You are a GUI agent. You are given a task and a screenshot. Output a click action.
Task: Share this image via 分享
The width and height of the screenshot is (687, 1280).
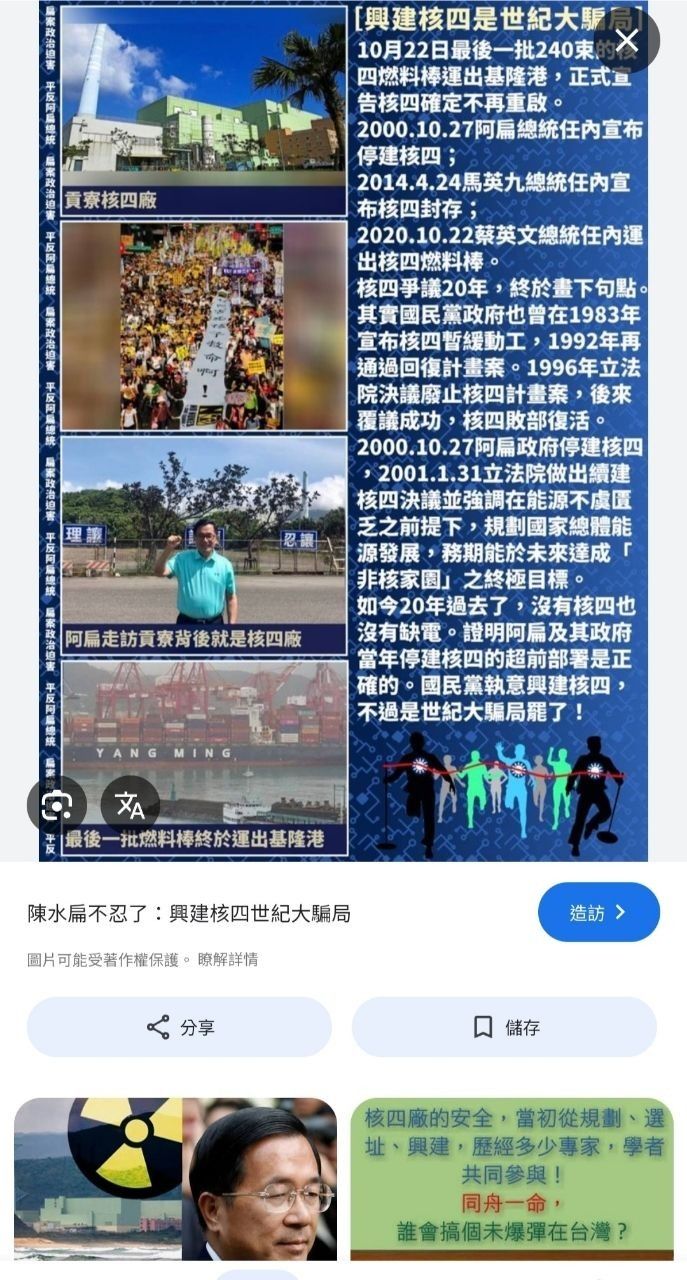coord(179,1027)
